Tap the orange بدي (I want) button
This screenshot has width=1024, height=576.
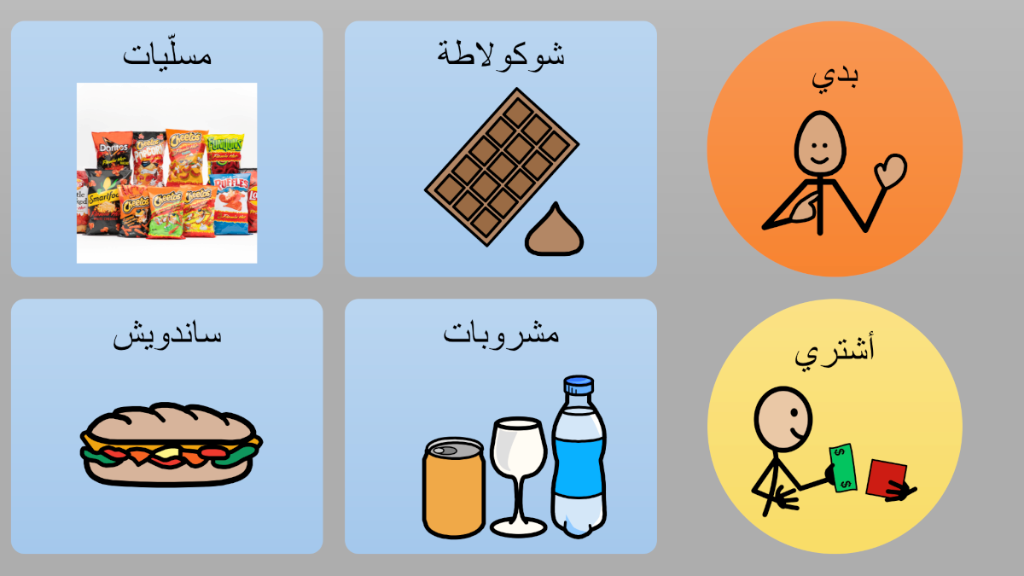(835, 149)
